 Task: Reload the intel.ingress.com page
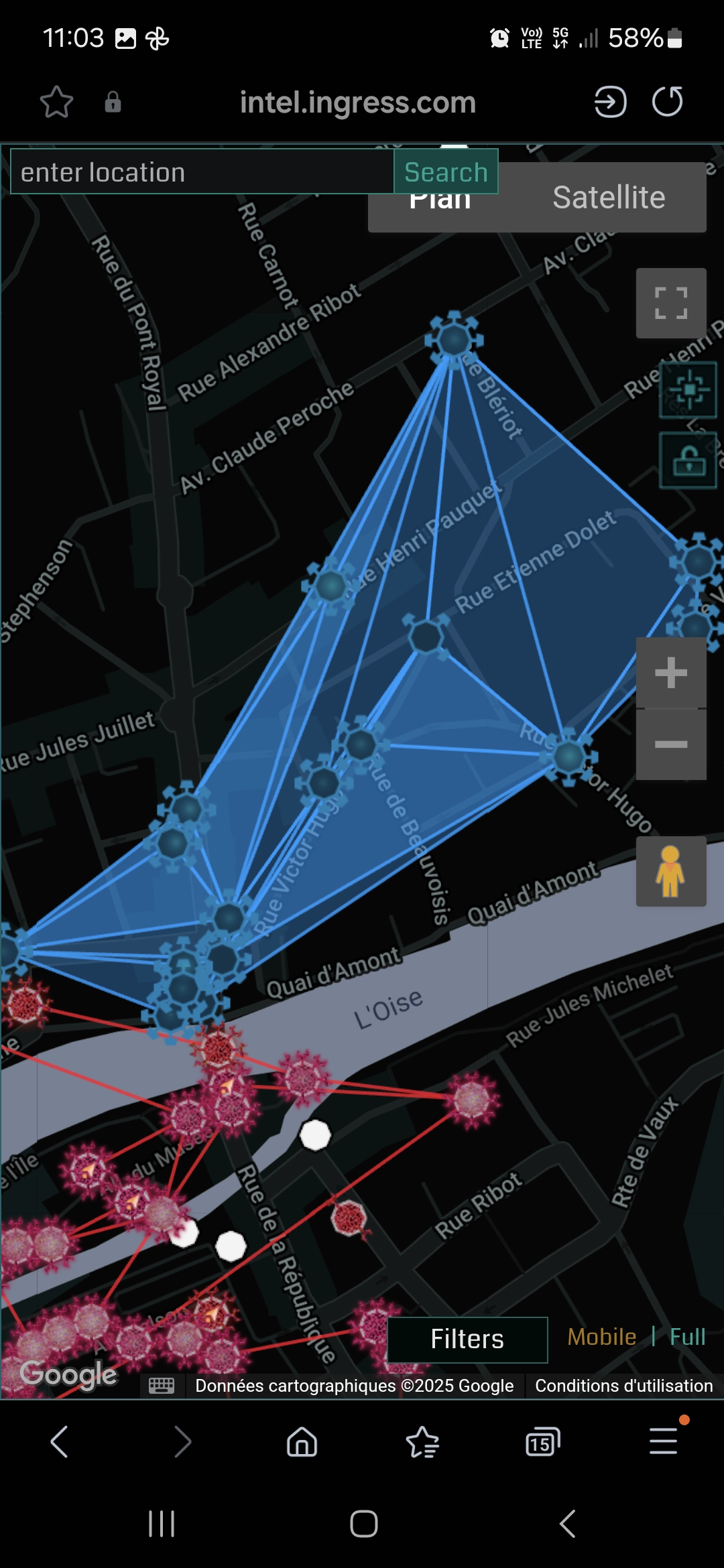tap(668, 102)
